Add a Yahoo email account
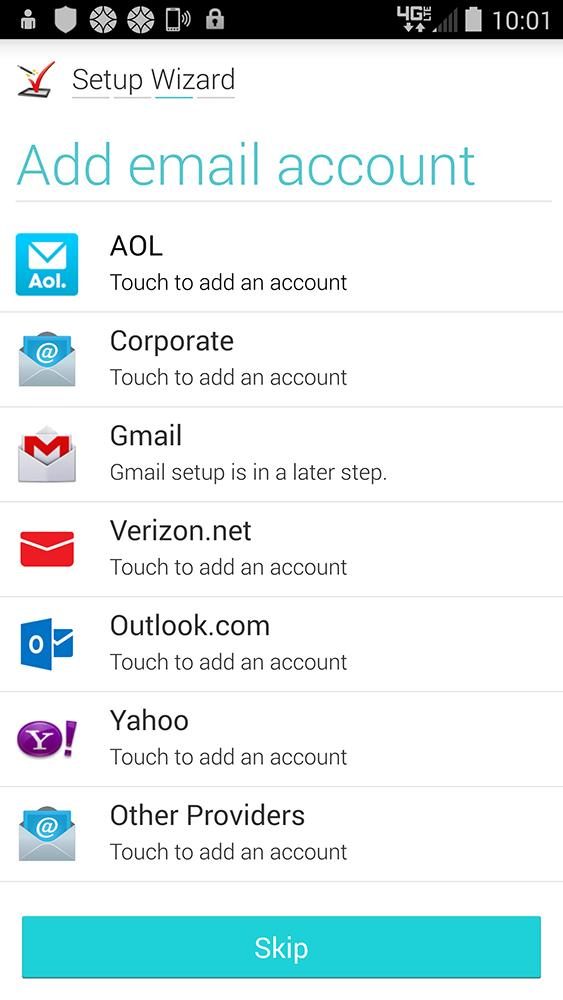The image size is (563, 1000). pos(281,739)
